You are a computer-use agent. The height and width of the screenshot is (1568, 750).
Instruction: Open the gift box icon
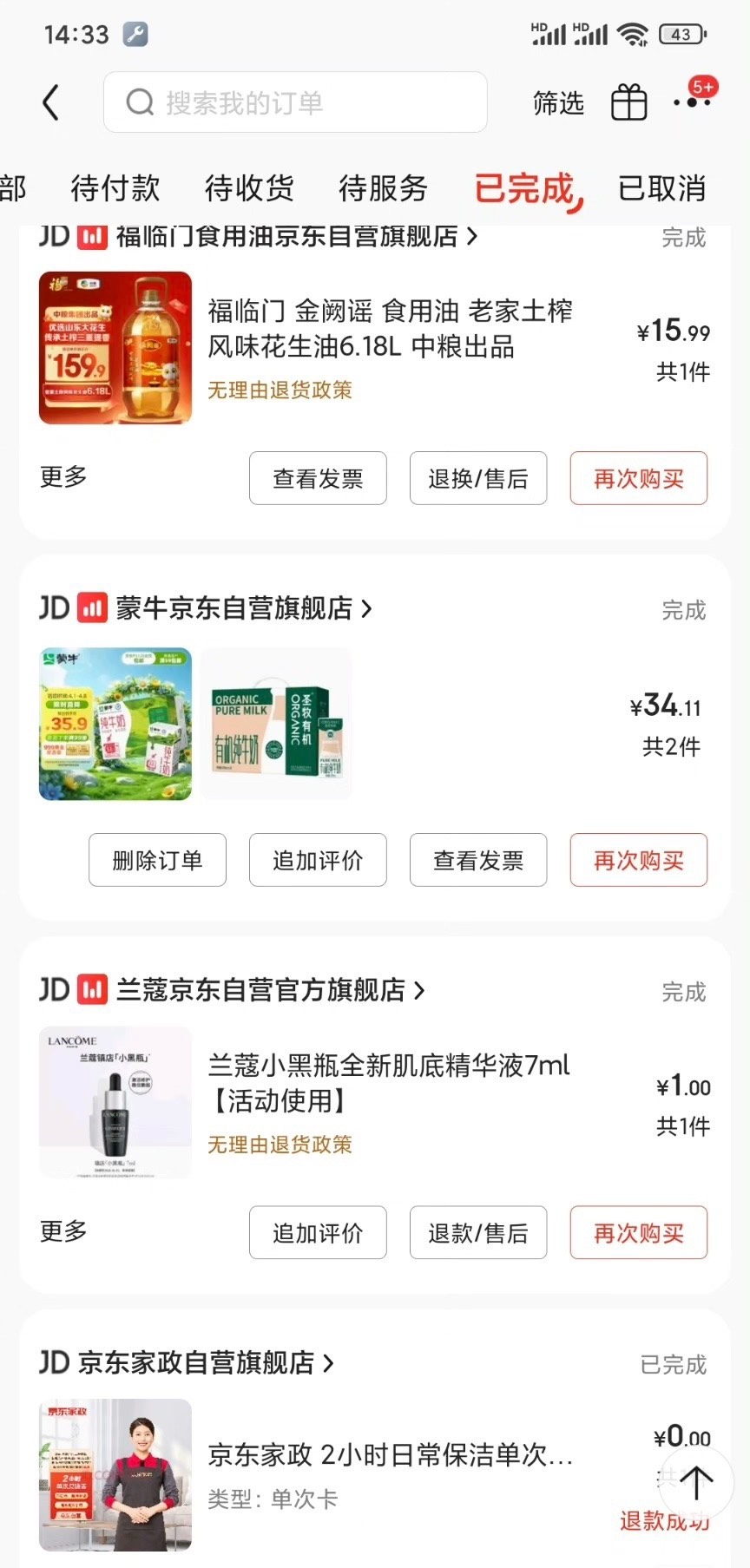point(629,103)
